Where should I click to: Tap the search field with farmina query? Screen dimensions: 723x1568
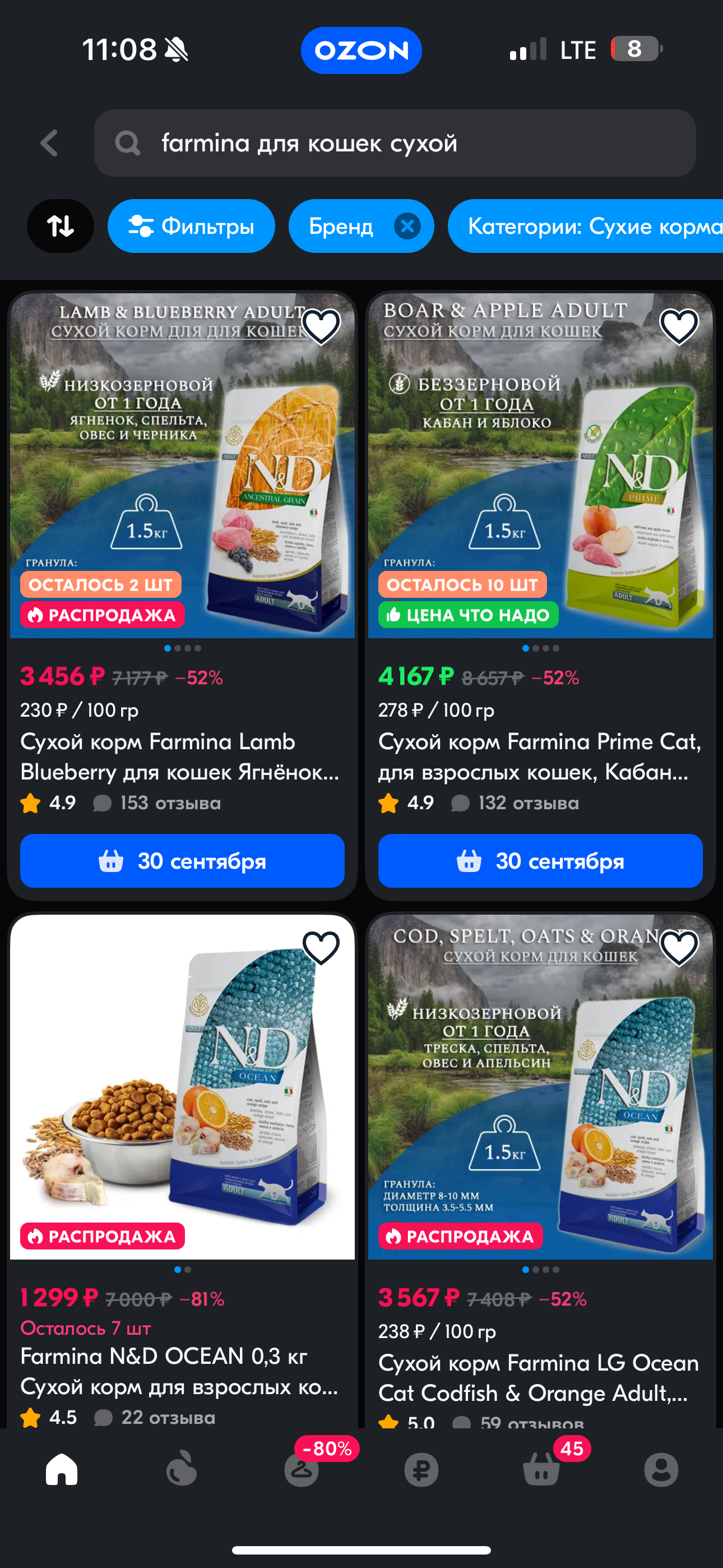[x=395, y=144]
